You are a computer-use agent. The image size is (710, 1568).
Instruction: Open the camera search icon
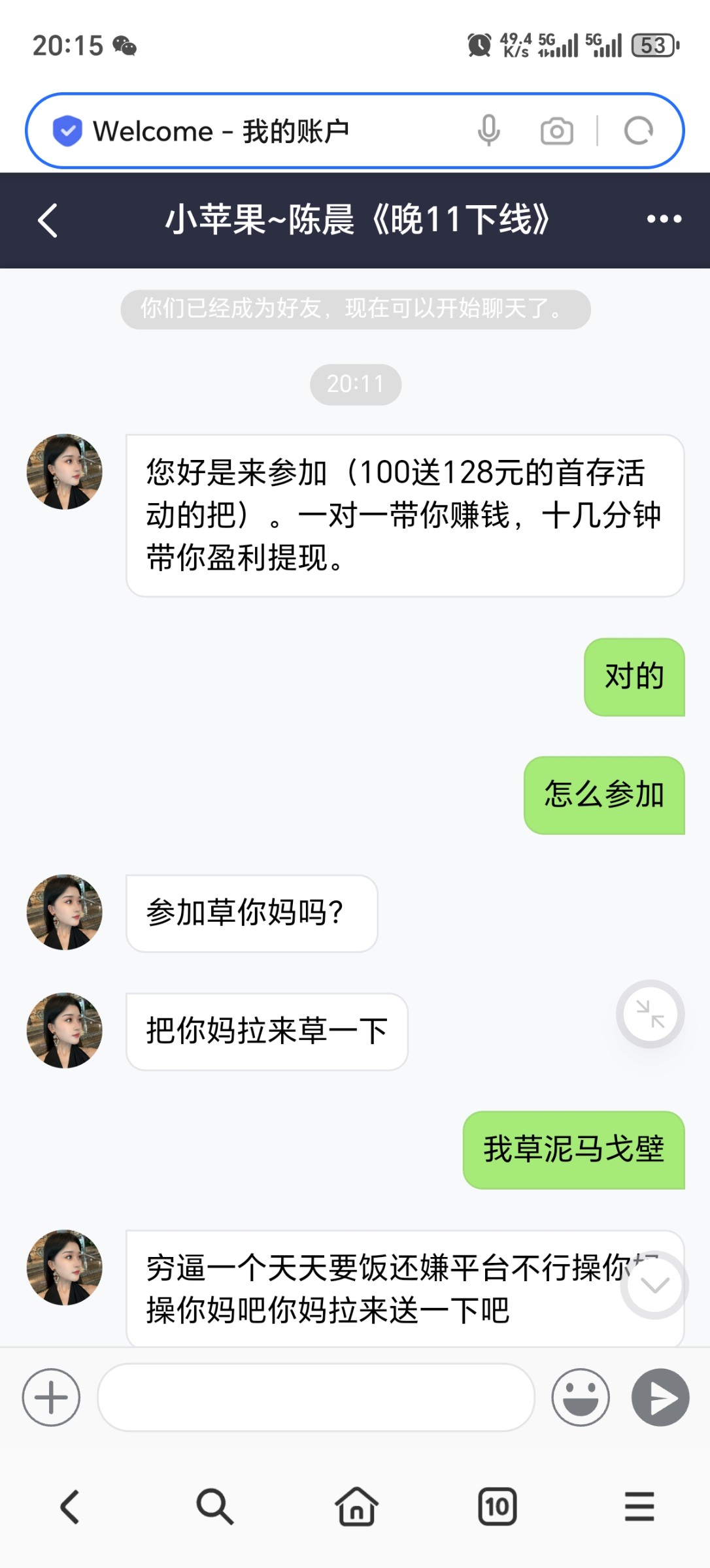coord(556,131)
